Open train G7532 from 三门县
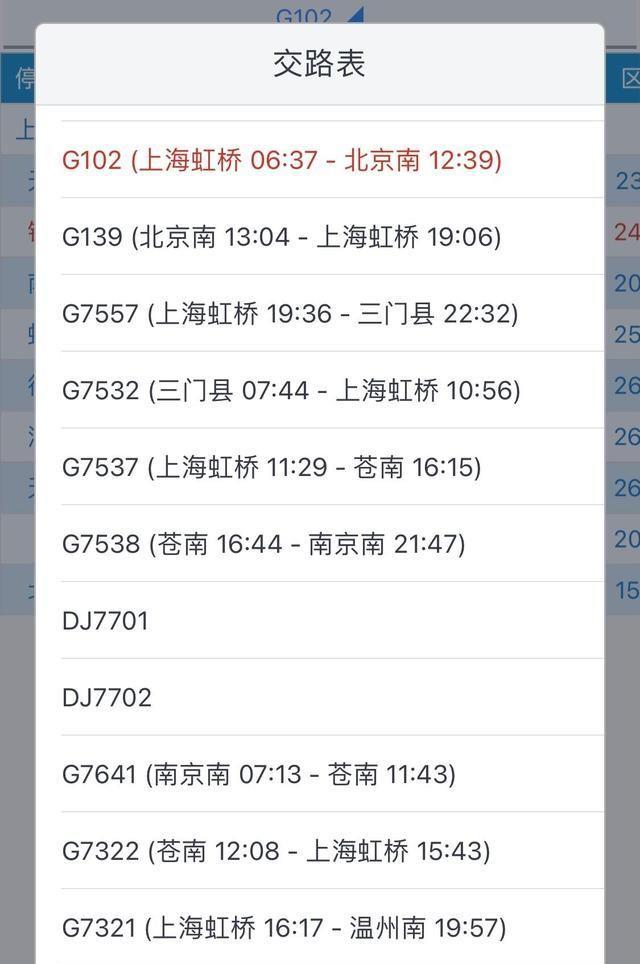Viewport: 640px width, 964px height. (291, 390)
